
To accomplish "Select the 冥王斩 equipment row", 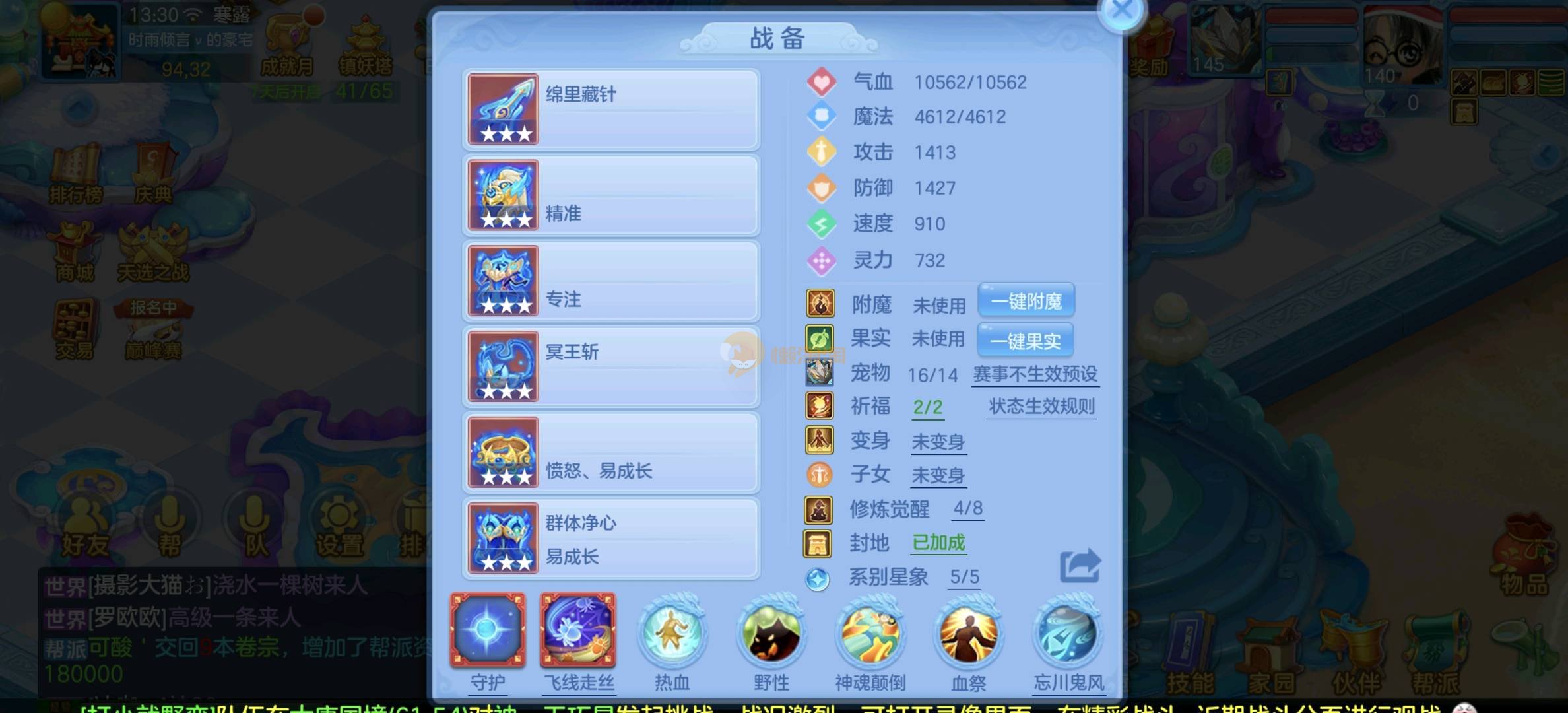I will click(x=610, y=367).
